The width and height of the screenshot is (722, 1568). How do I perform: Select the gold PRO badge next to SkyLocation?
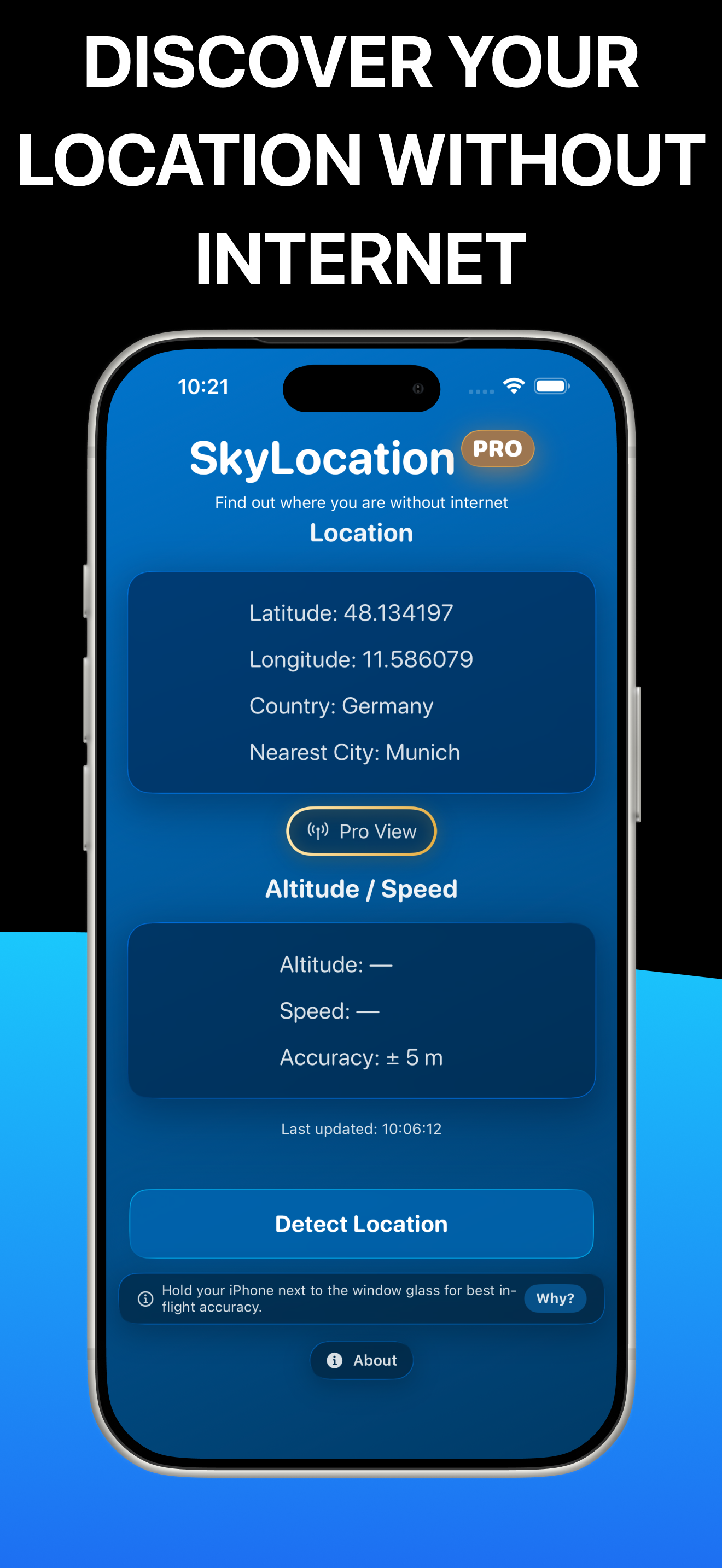point(498,449)
